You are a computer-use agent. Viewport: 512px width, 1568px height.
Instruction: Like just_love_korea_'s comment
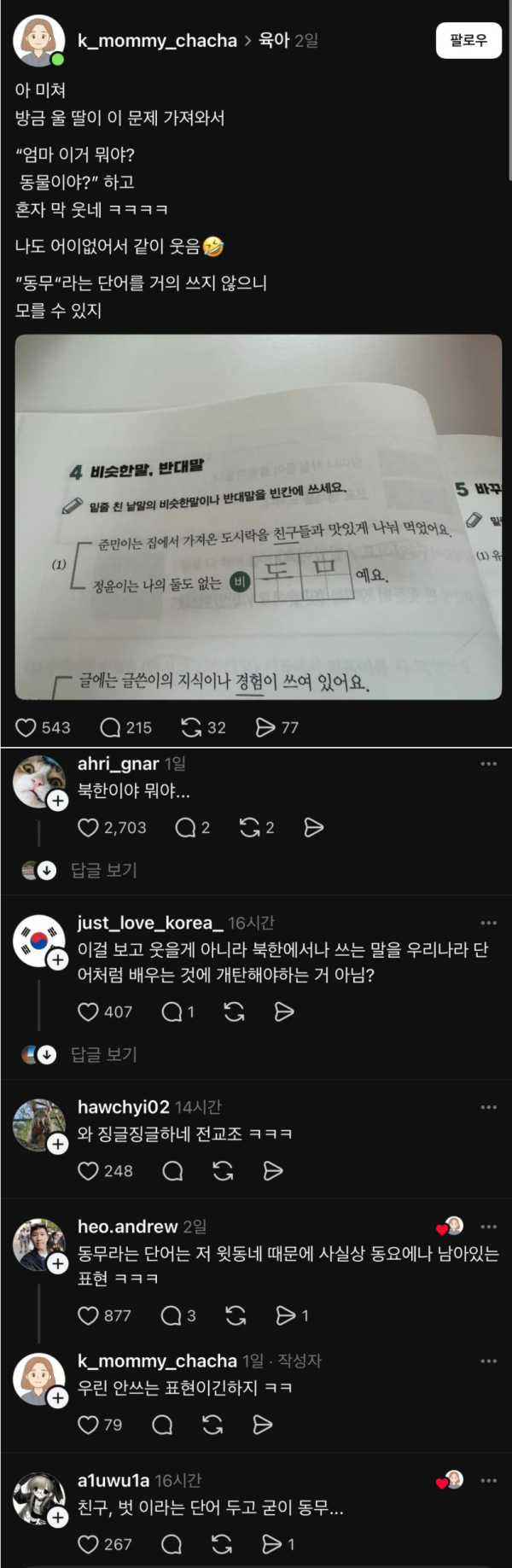coord(89,1011)
